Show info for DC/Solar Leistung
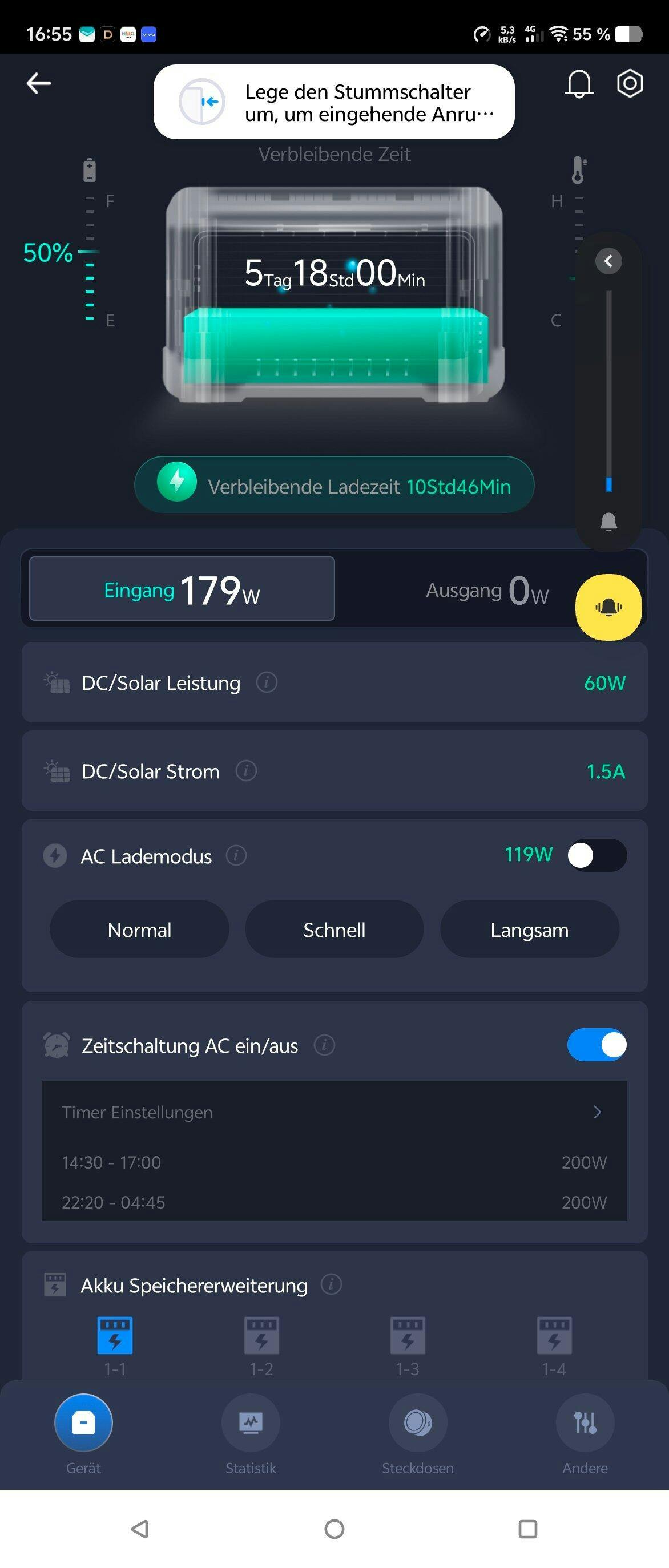The width and height of the screenshot is (669, 1568). click(x=267, y=682)
